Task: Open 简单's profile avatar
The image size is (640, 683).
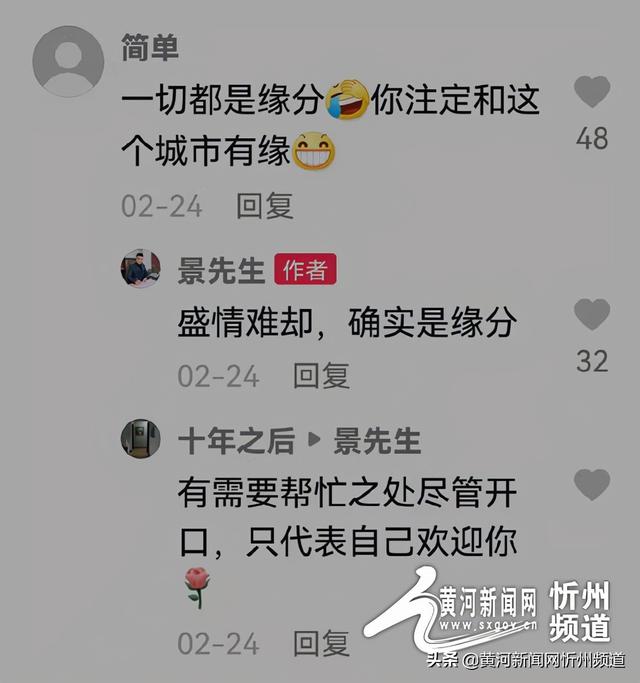Action: [68, 61]
